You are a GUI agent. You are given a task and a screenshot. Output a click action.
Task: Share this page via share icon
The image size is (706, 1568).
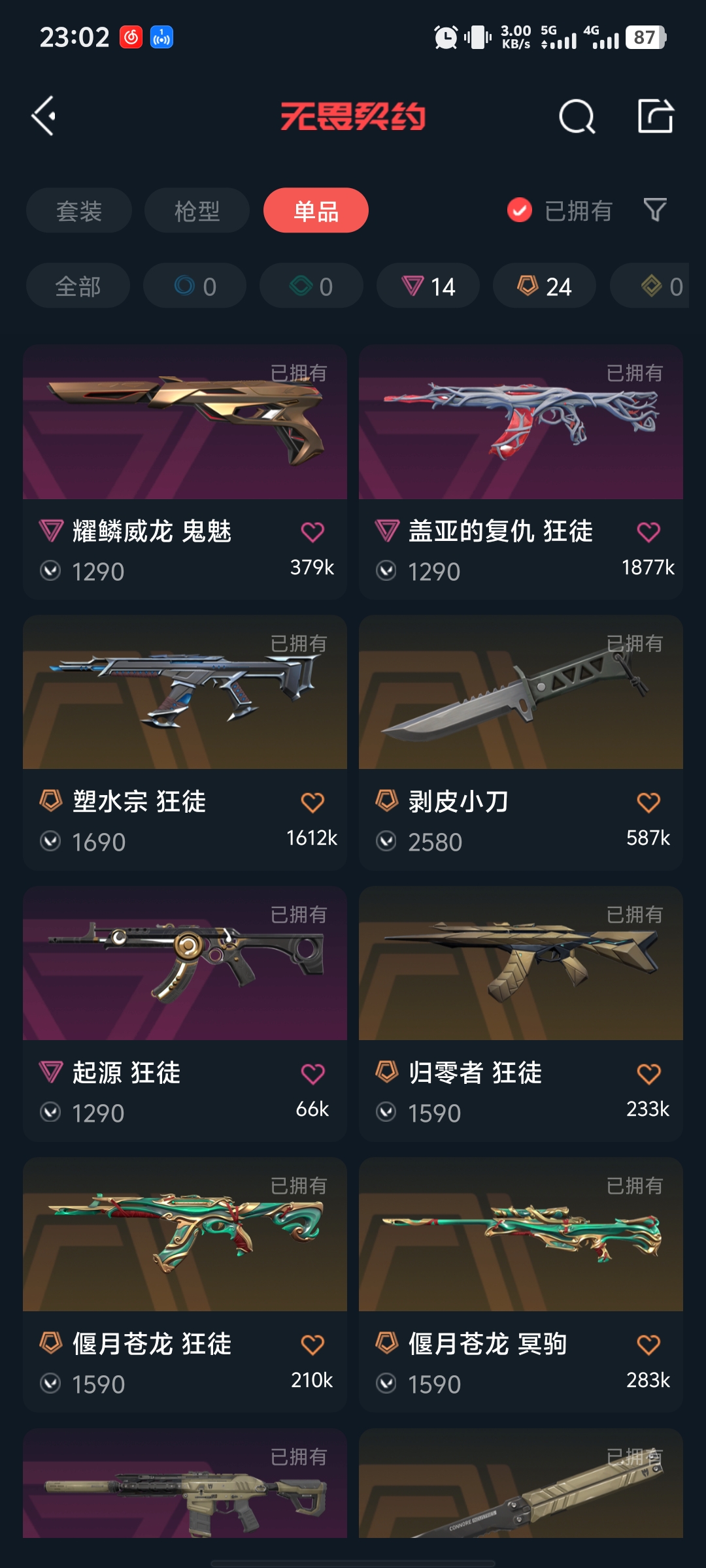coord(655,117)
